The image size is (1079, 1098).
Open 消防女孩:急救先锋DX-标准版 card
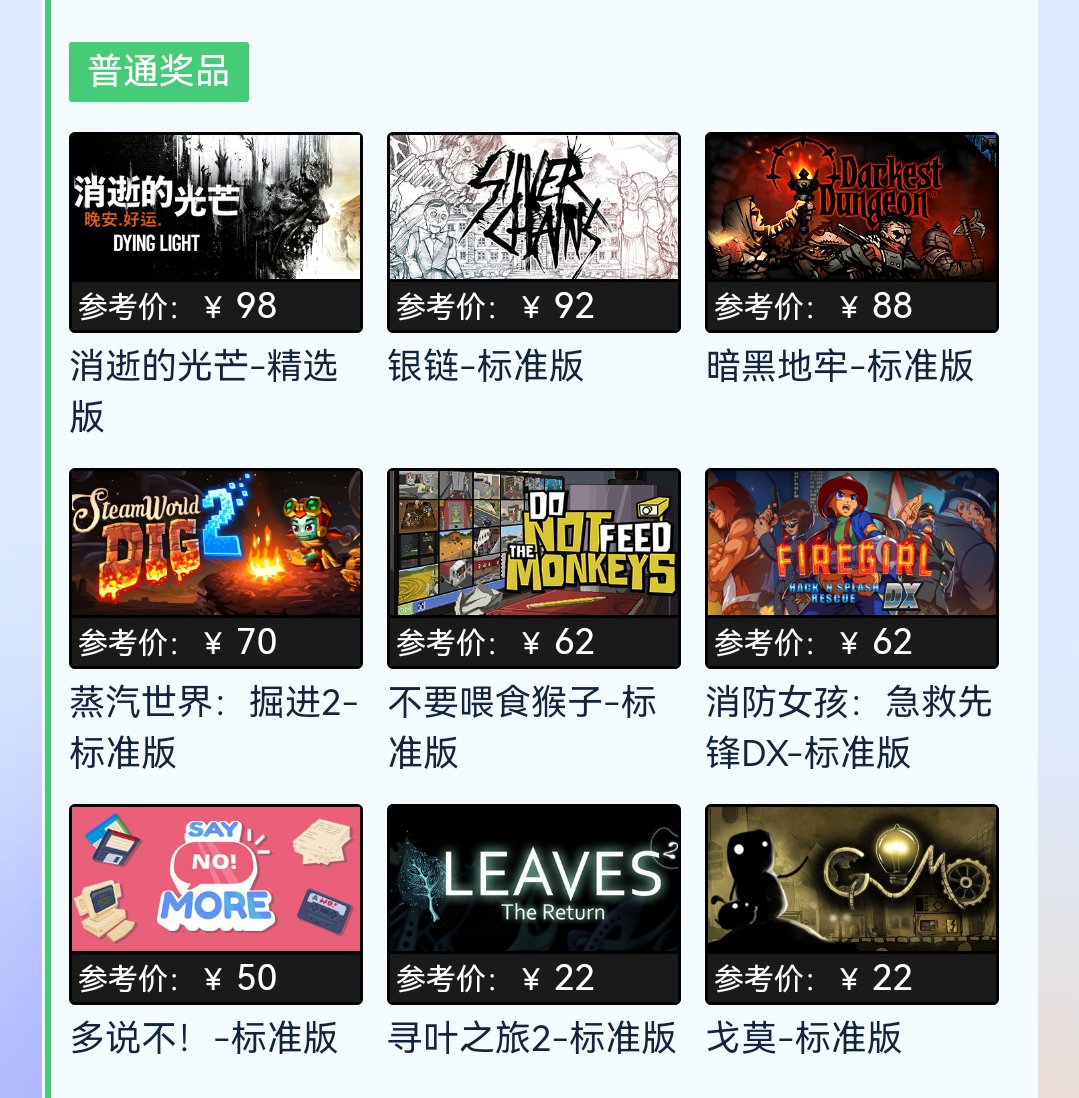point(851,544)
